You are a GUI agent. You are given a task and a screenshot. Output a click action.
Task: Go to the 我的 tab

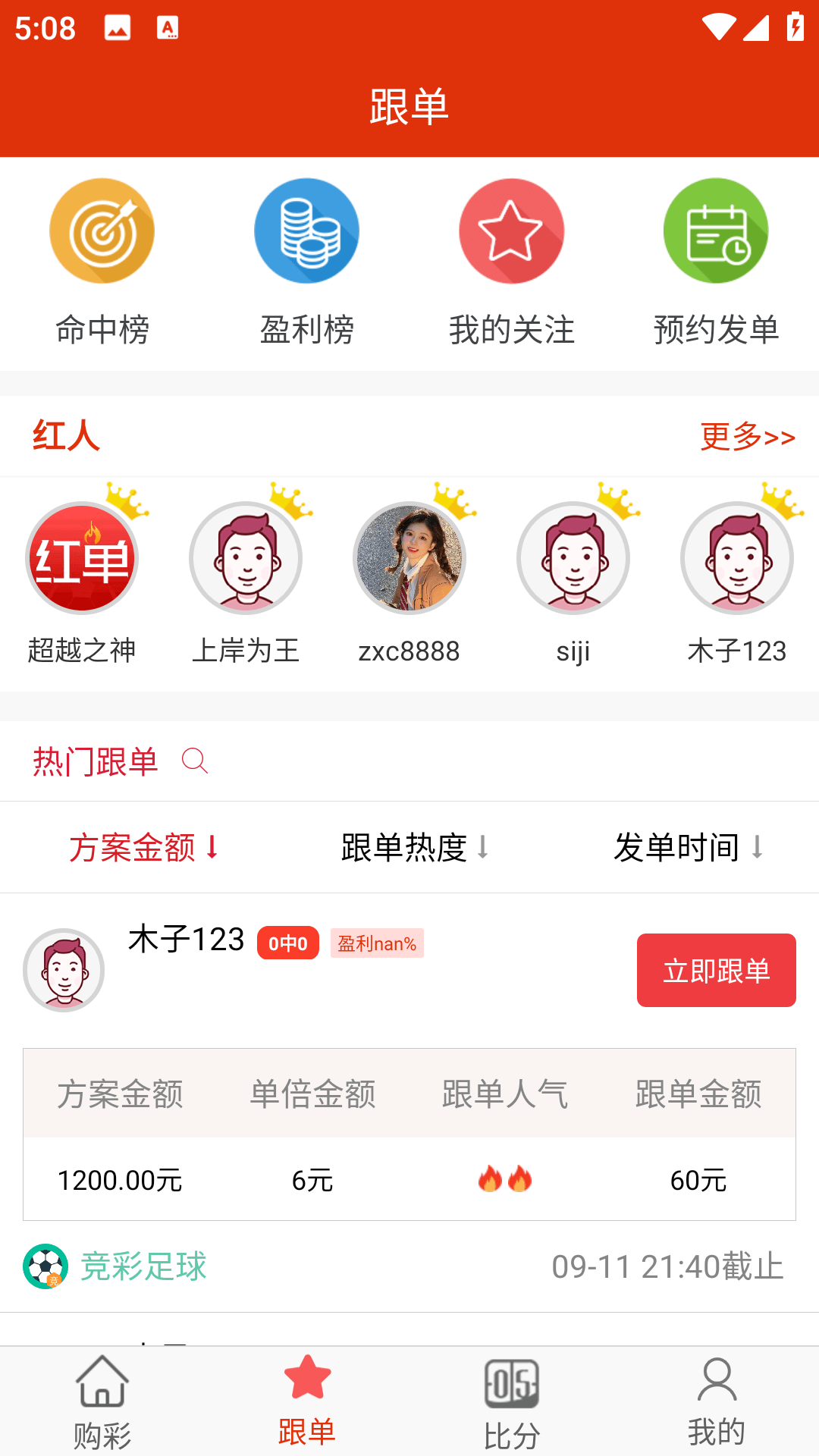pyautogui.click(x=717, y=1401)
